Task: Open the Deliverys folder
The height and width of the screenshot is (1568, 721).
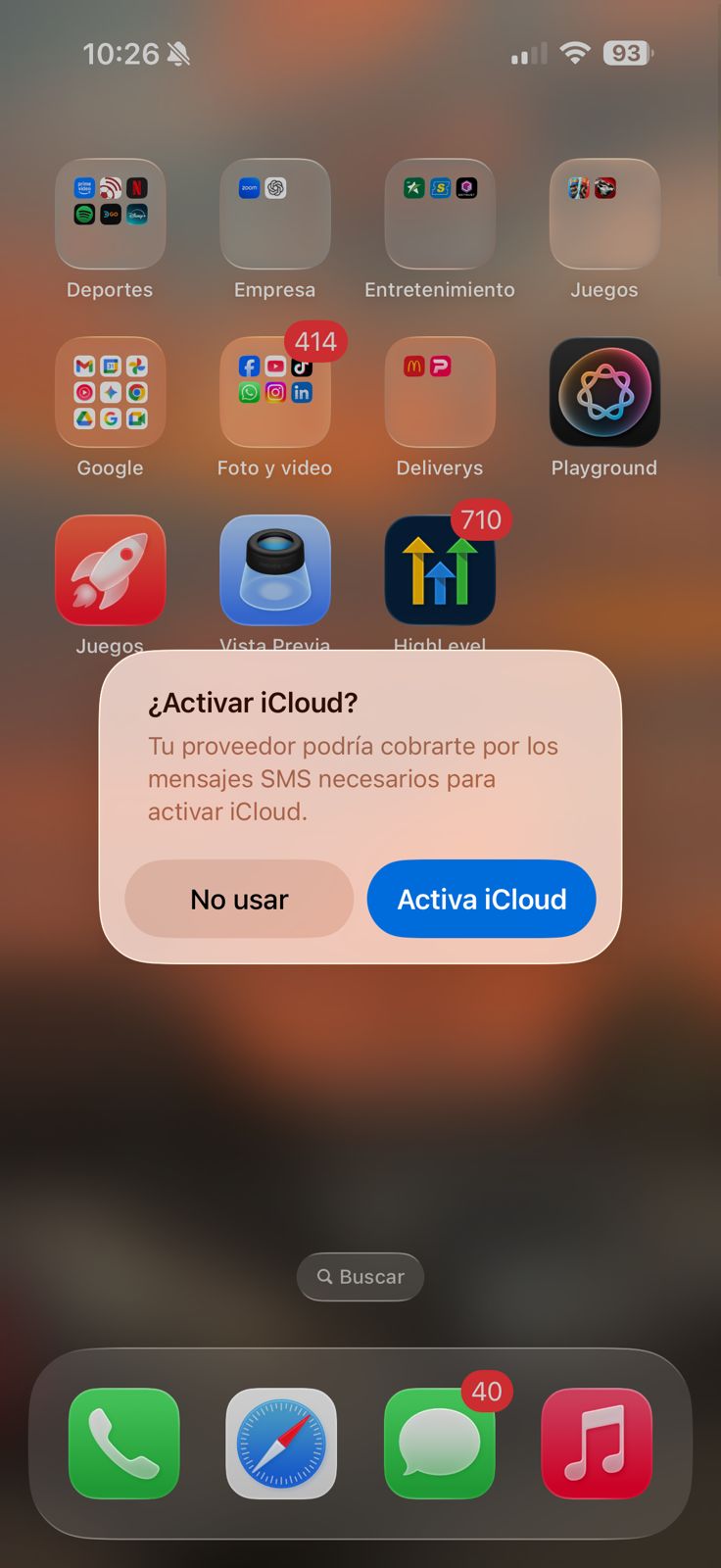Action: 440,392
